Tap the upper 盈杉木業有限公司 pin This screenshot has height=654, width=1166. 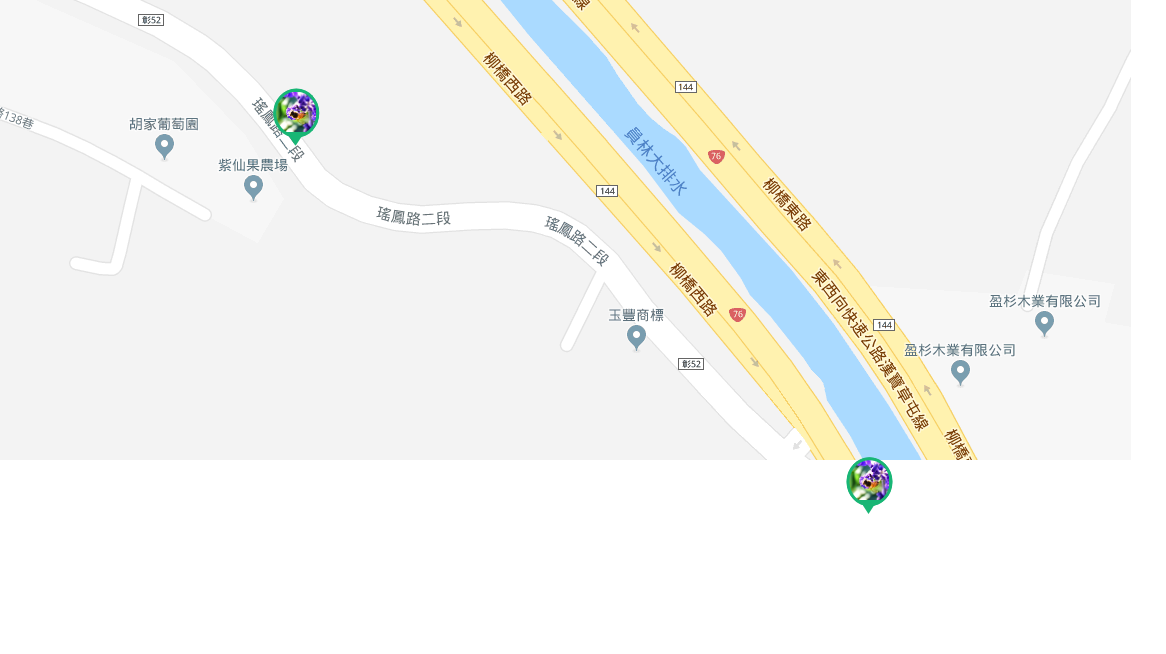point(1044,323)
